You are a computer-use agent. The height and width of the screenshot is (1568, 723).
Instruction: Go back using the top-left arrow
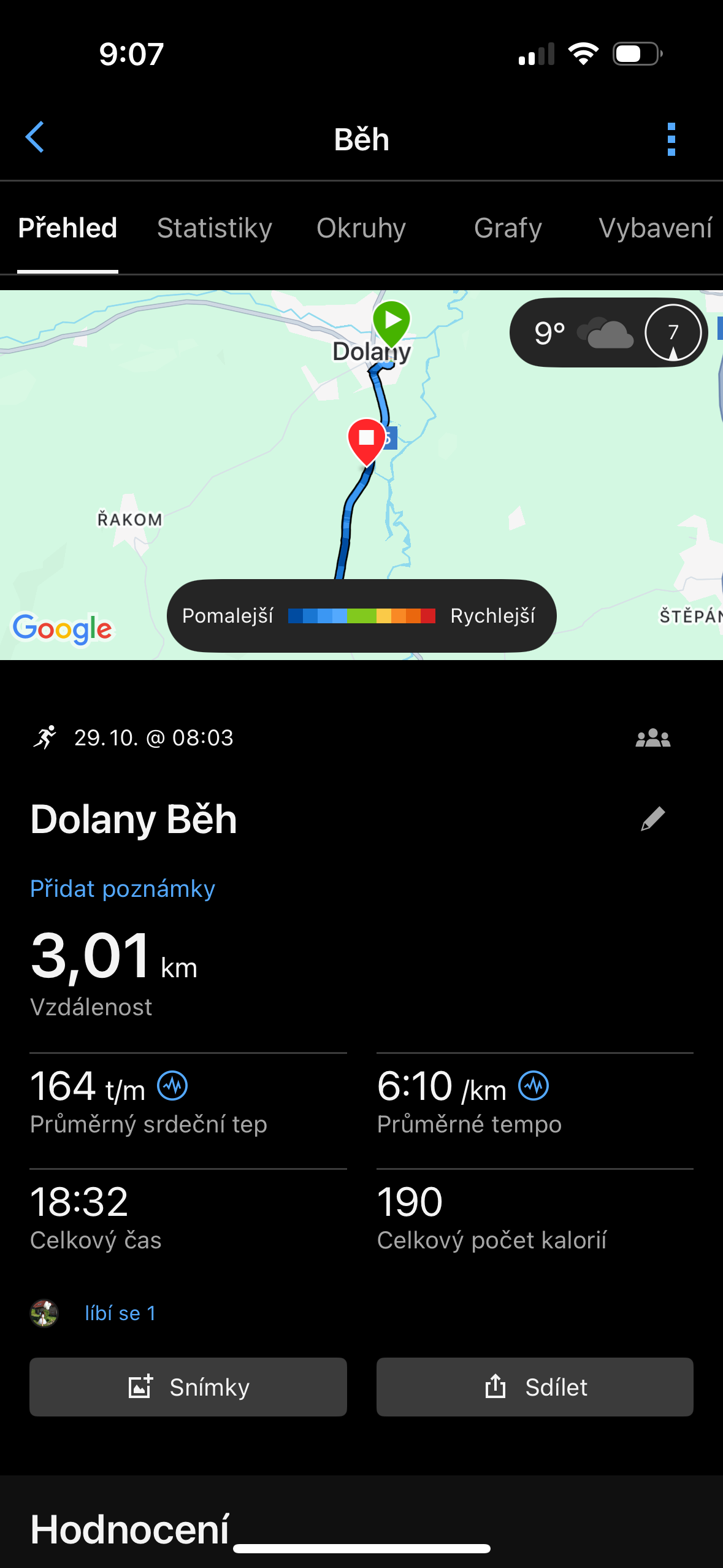tap(36, 137)
